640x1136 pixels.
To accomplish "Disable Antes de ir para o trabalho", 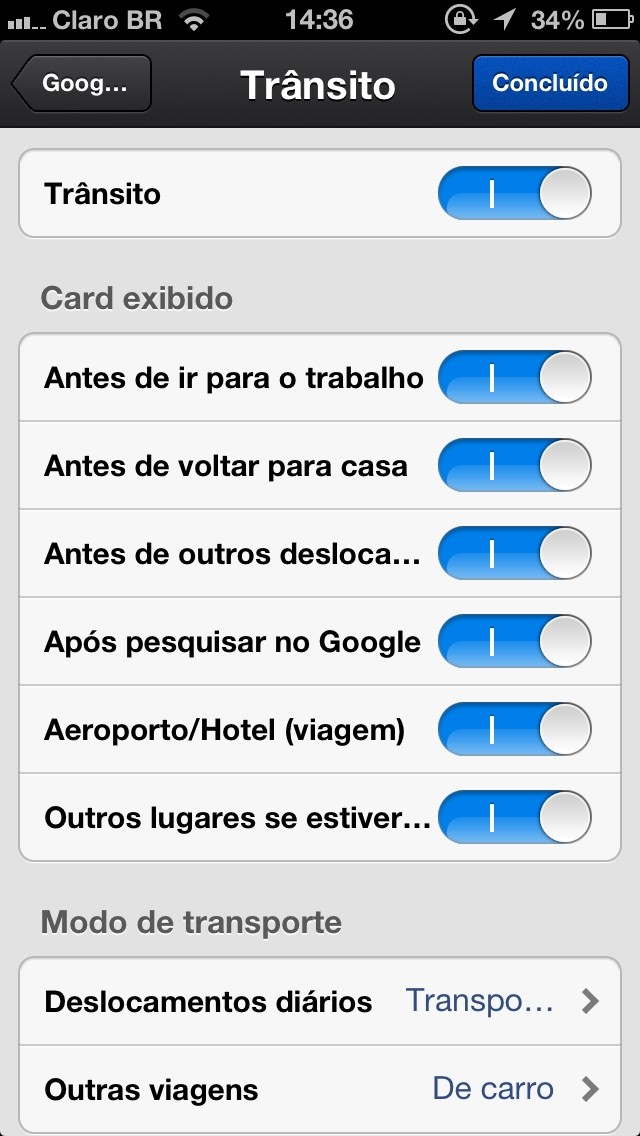I will (x=514, y=378).
